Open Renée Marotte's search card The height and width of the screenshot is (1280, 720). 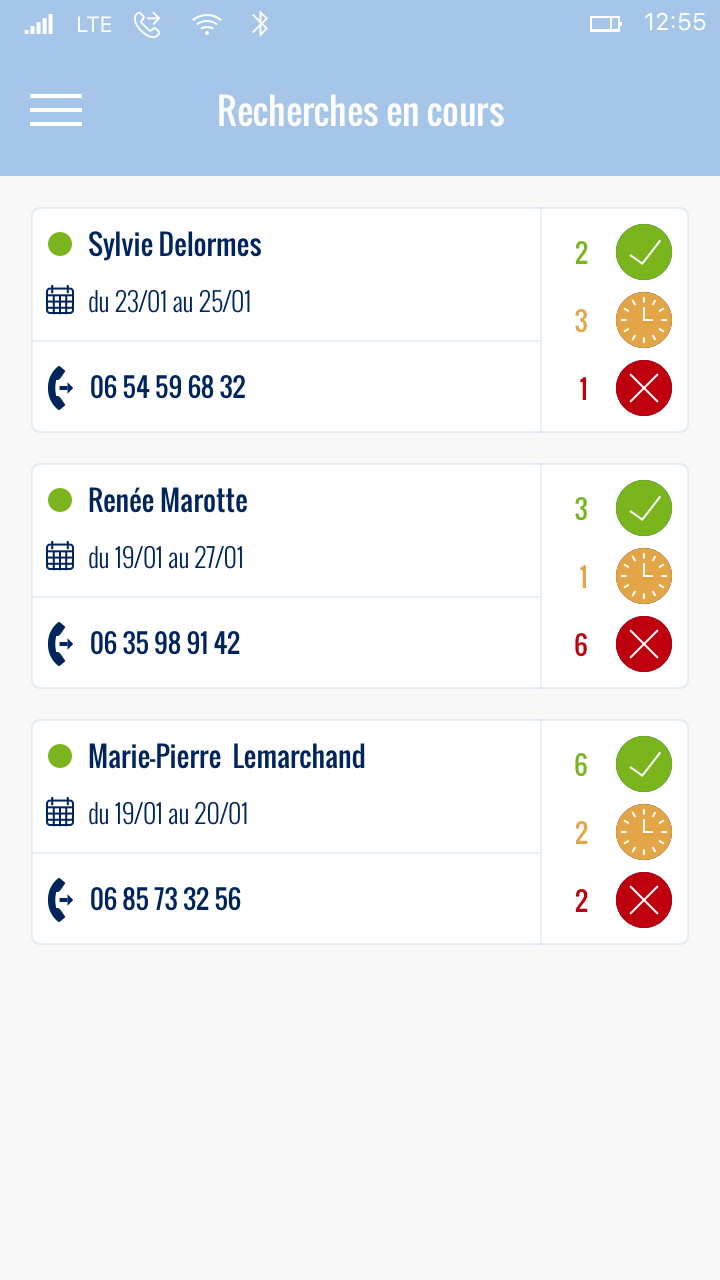(287, 531)
